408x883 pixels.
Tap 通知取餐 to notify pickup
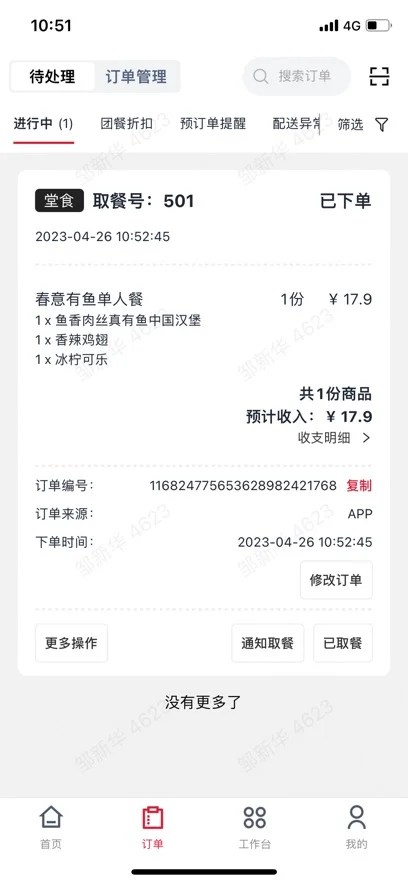click(x=268, y=643)
